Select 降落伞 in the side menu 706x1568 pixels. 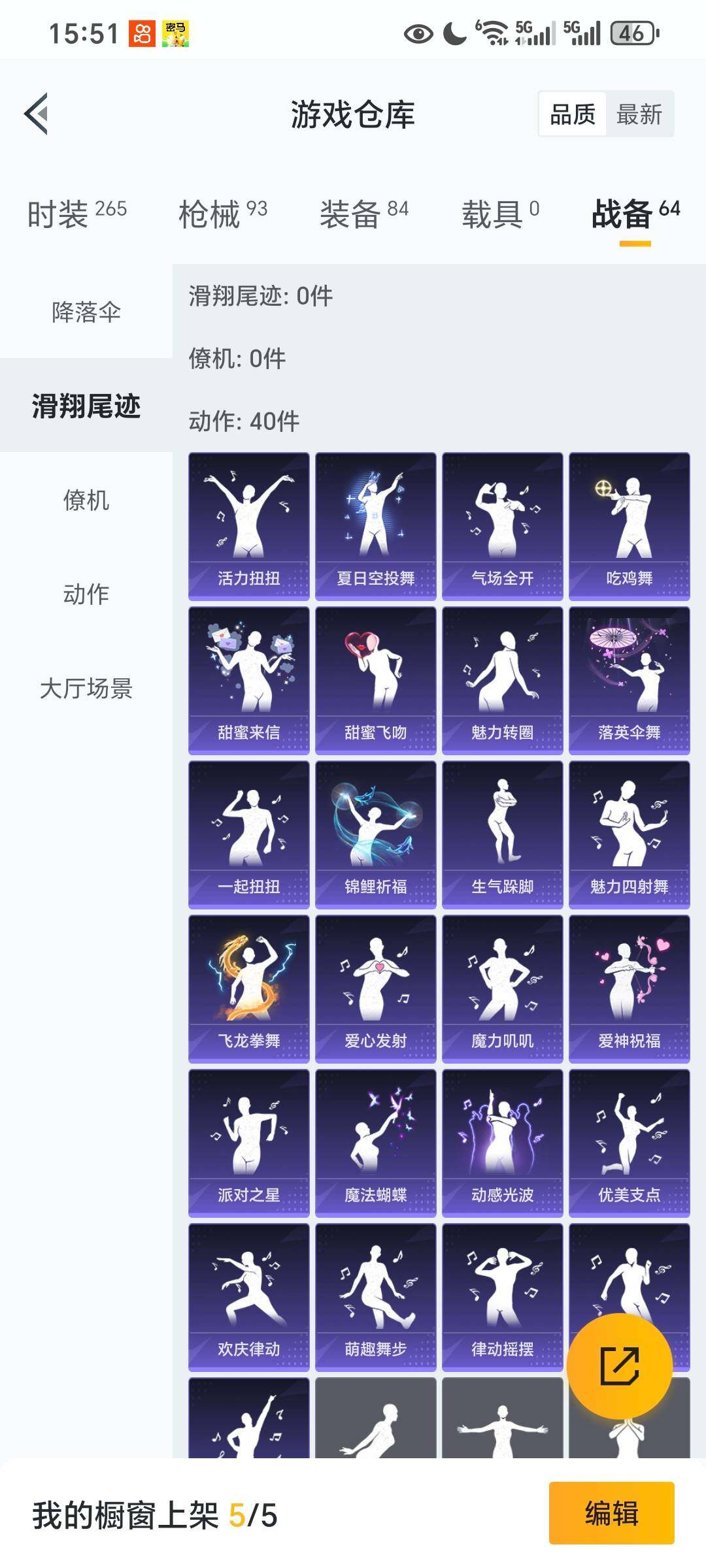(x=86, y=312)
